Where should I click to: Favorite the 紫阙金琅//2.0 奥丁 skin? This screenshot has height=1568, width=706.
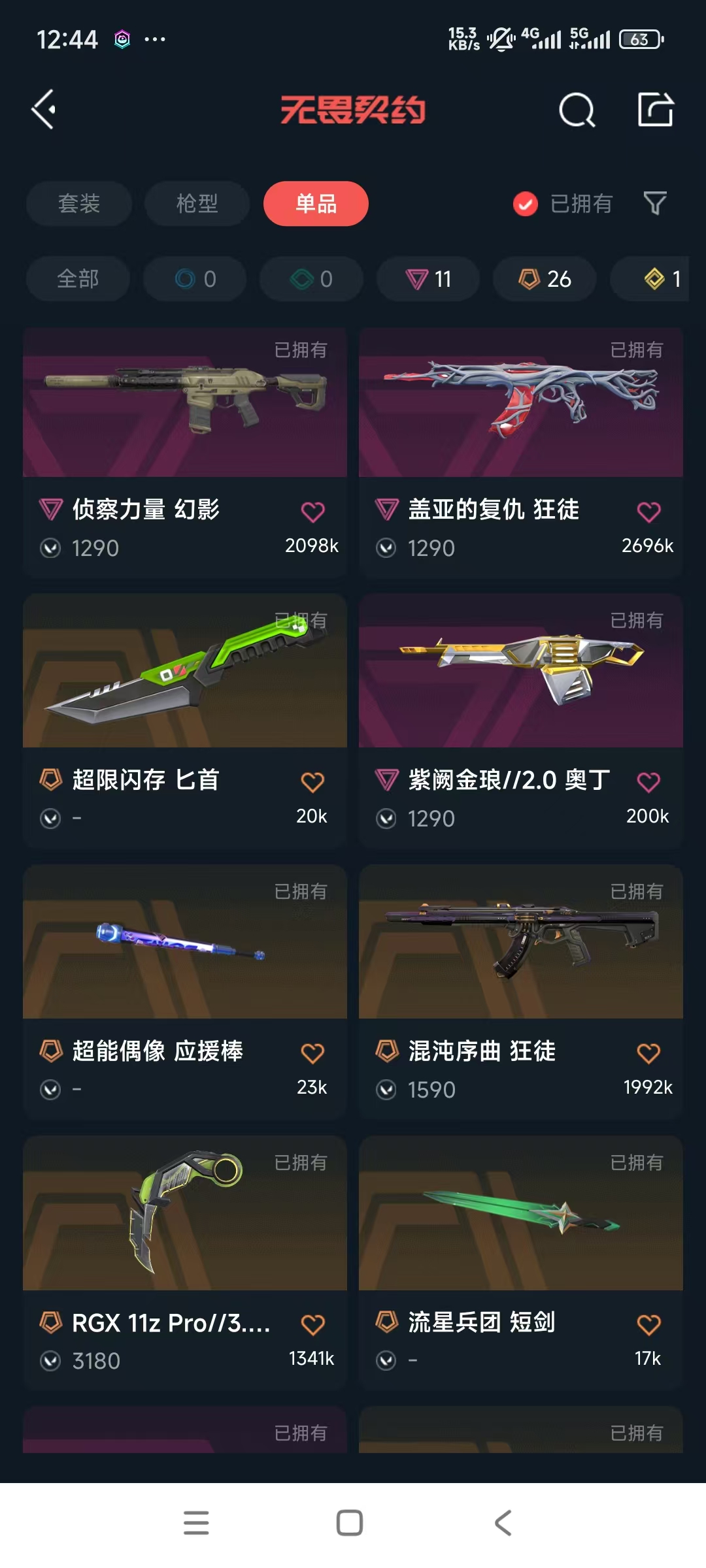(x=648, y=783)
